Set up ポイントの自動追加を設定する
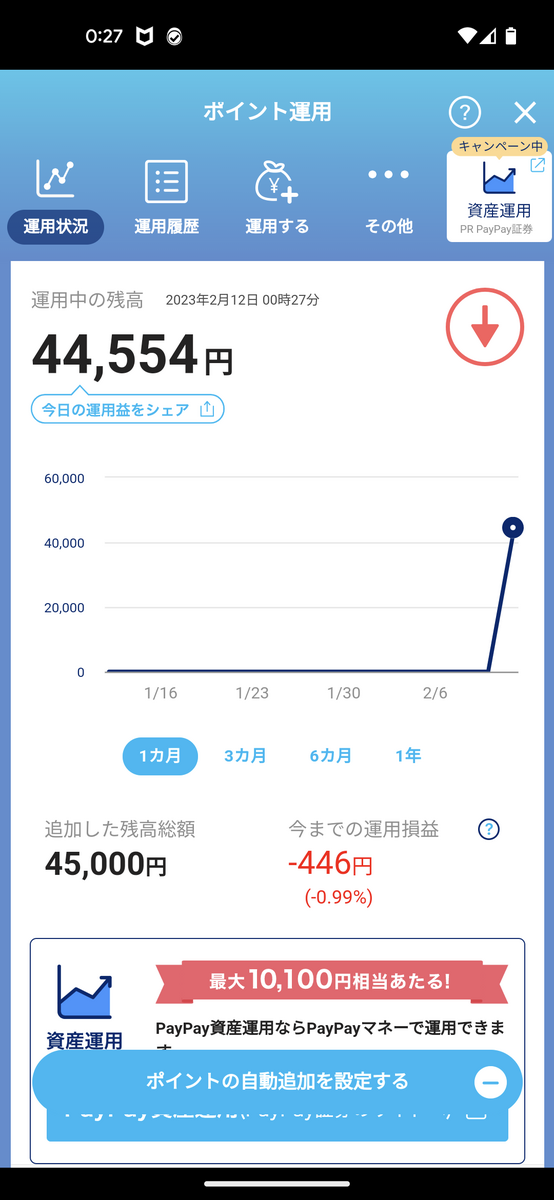Screen dimensions: 554x1200 point(277,1081)
